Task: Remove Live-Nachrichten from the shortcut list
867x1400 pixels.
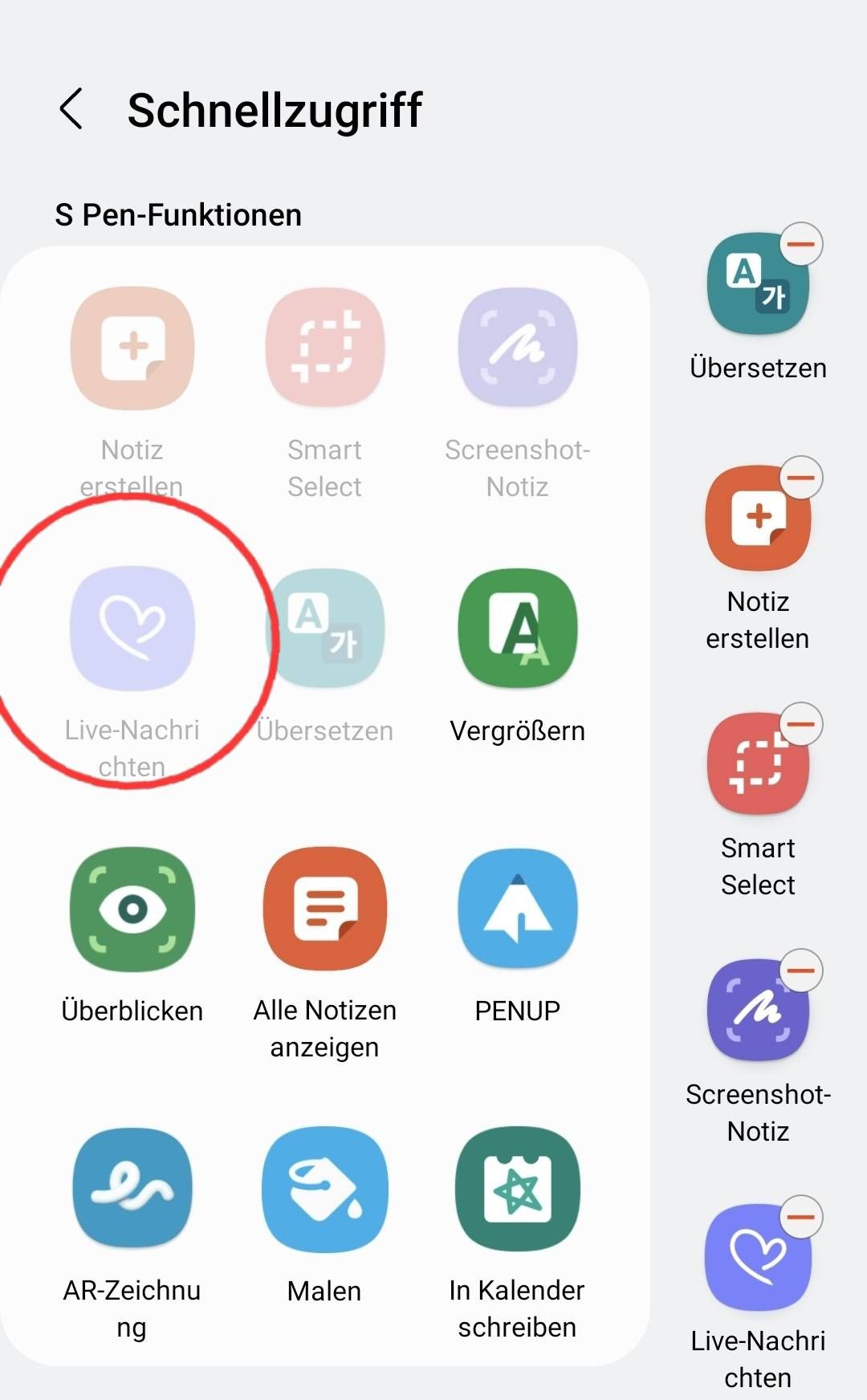Action: pos(801,1217)
